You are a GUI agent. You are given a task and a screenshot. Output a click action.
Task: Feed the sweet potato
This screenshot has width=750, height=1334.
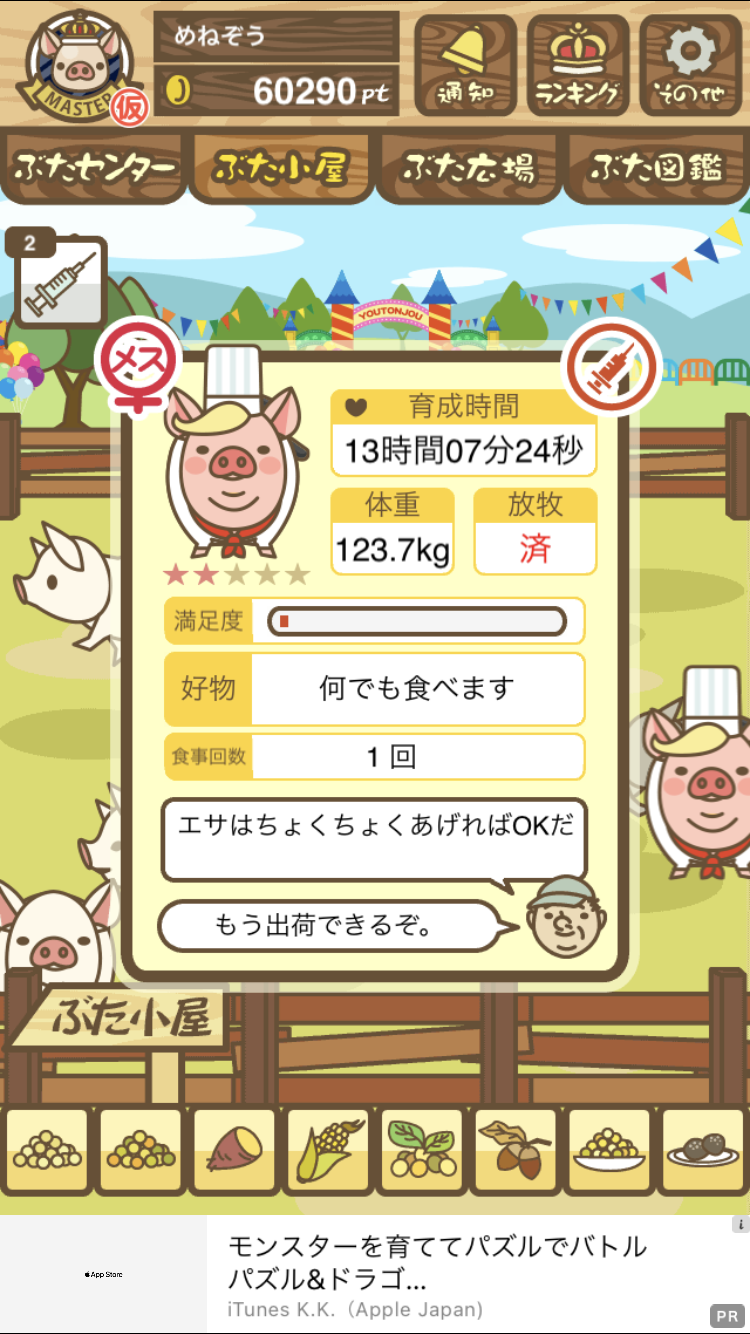tap(234, 1151)
